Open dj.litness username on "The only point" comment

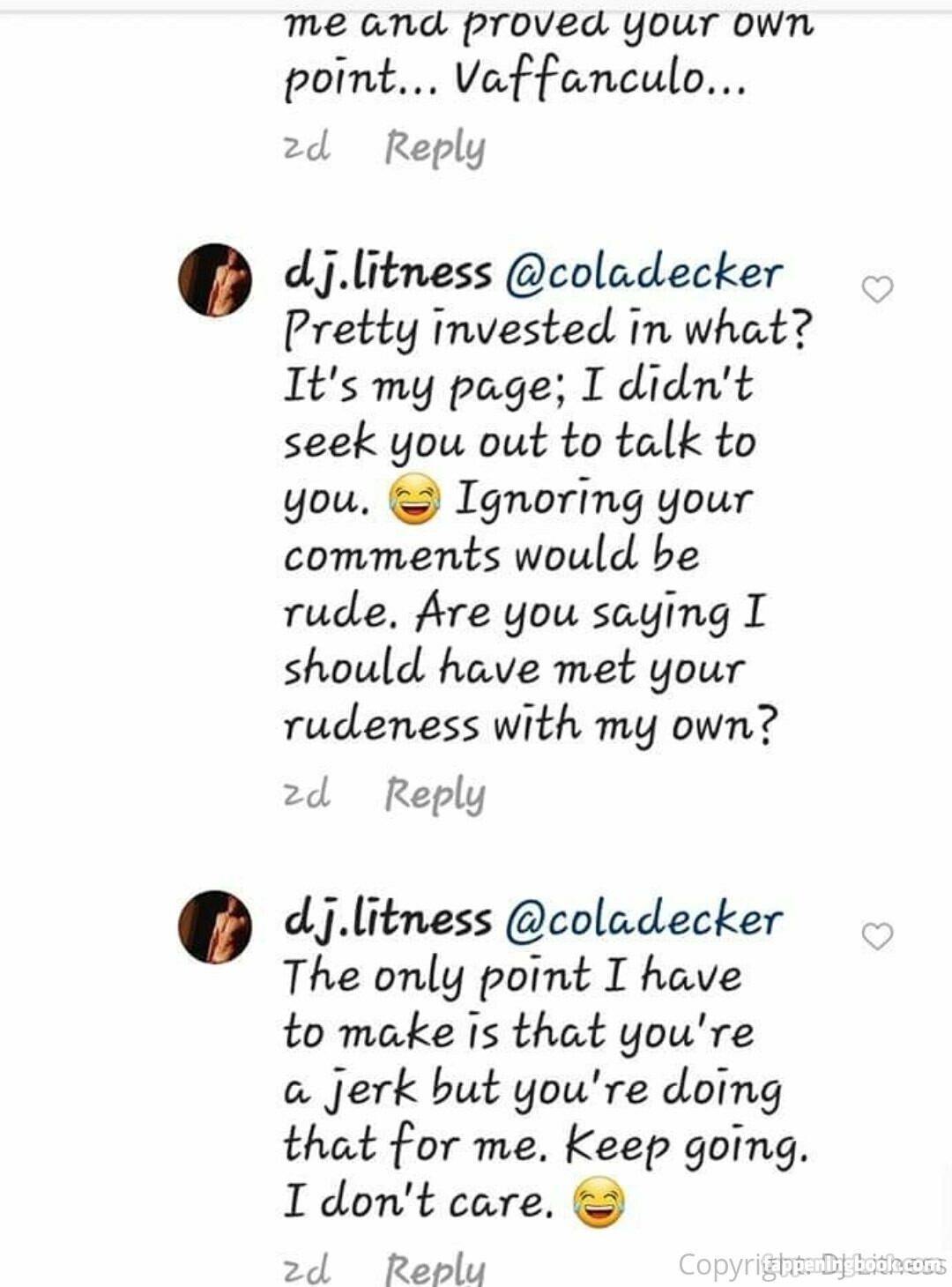388,920
